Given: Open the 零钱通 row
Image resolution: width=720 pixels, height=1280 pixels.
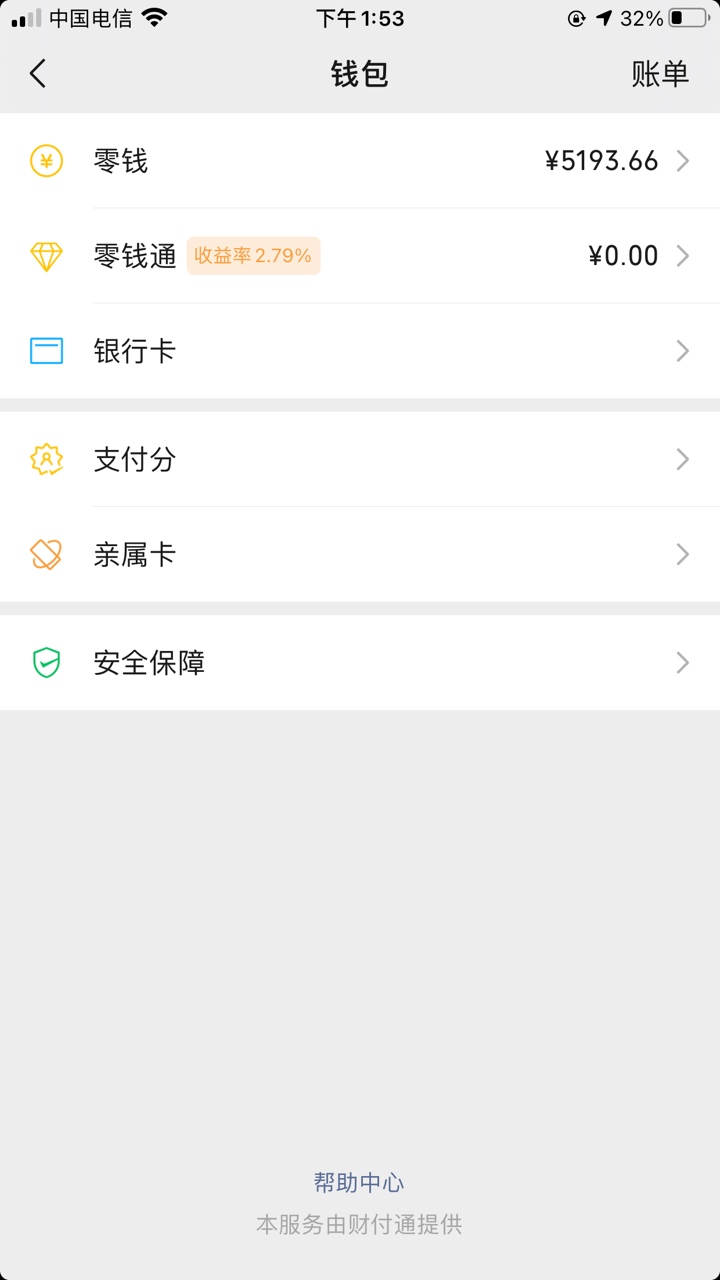Looking at the screenshot, I should click(x=360, y=256).
